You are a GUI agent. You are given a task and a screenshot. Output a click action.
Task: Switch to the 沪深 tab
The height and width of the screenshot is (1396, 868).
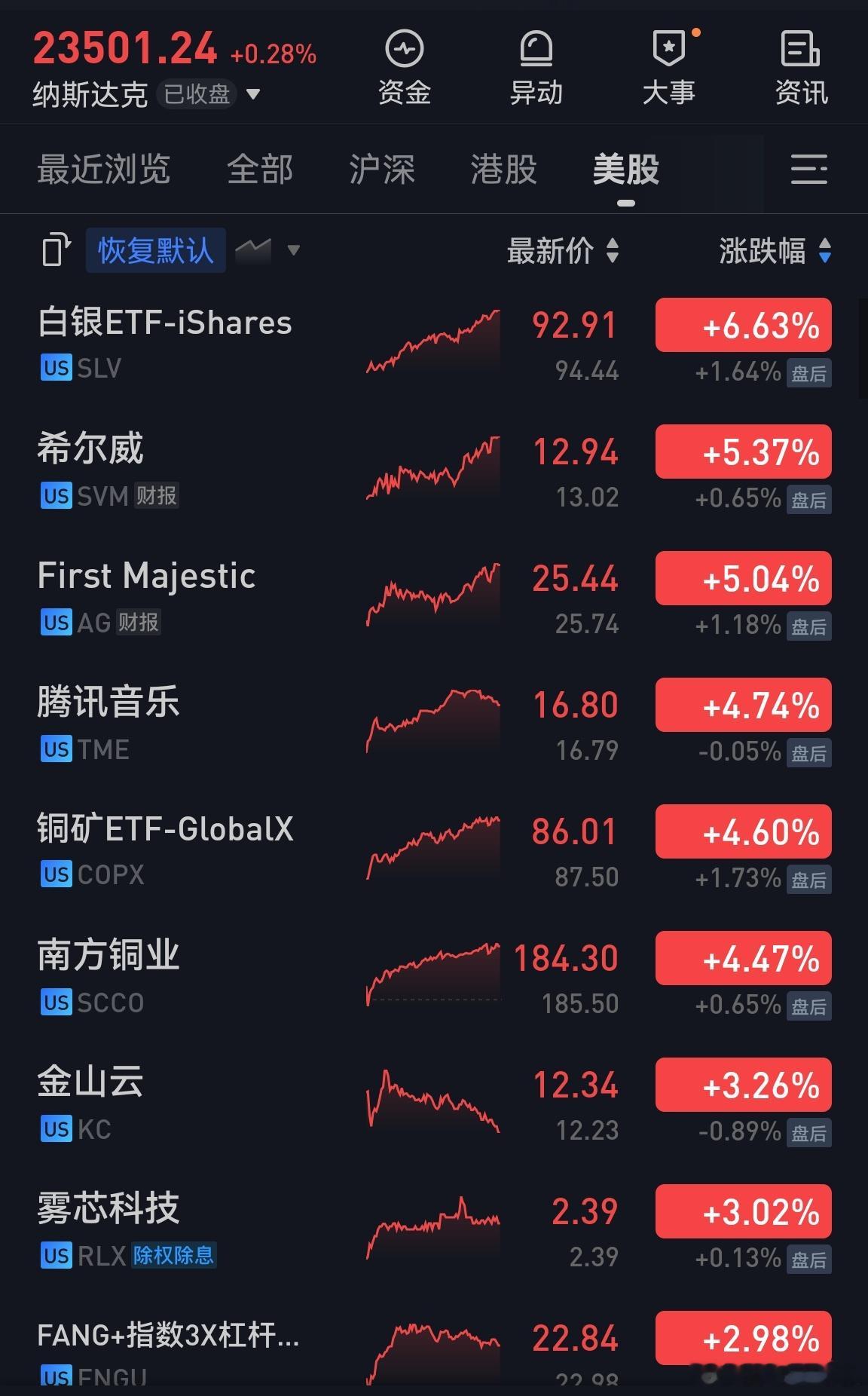382,170
